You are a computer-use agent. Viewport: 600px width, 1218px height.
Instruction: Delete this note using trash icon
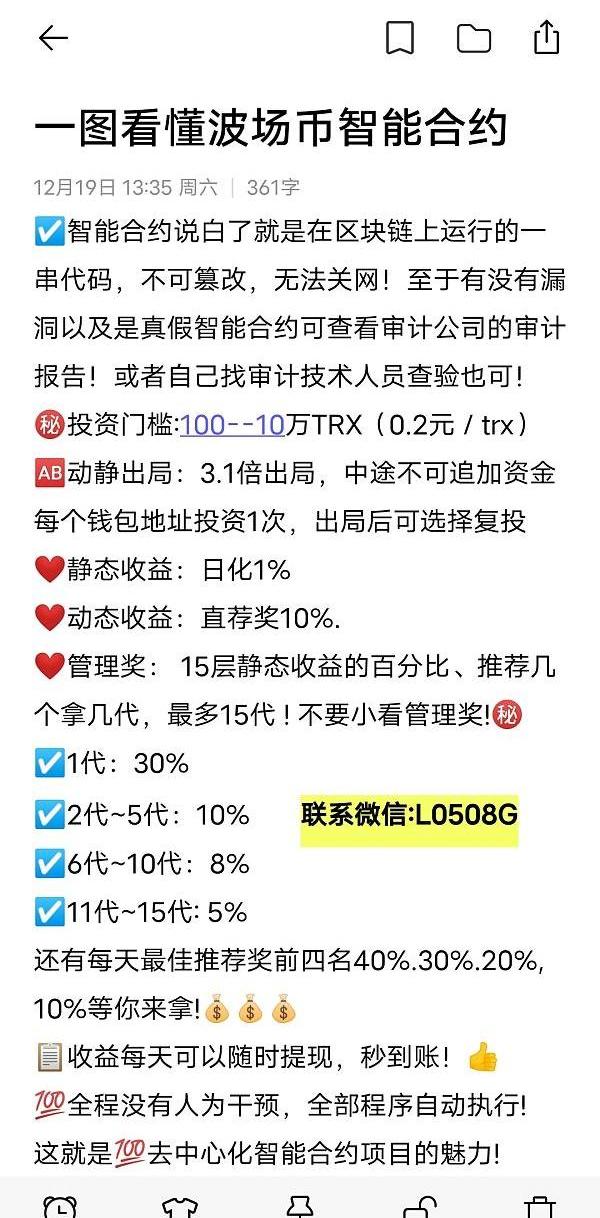coord(540,1206)
